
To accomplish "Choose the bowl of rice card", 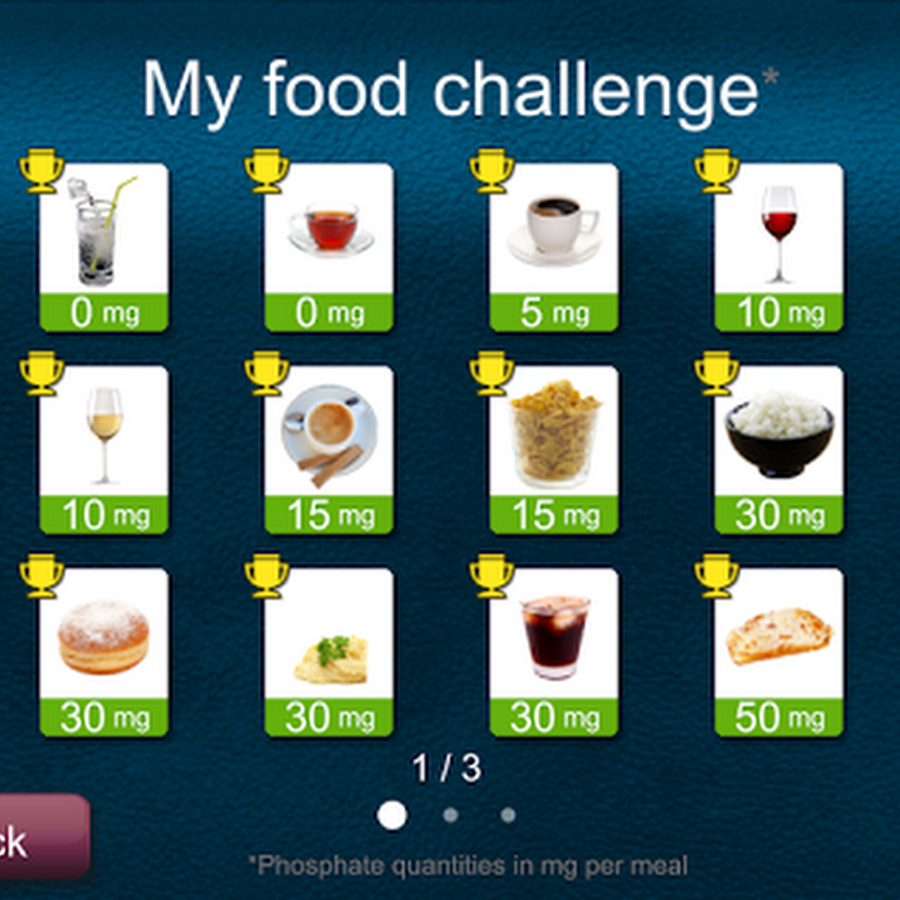I will tap(779, 449).
